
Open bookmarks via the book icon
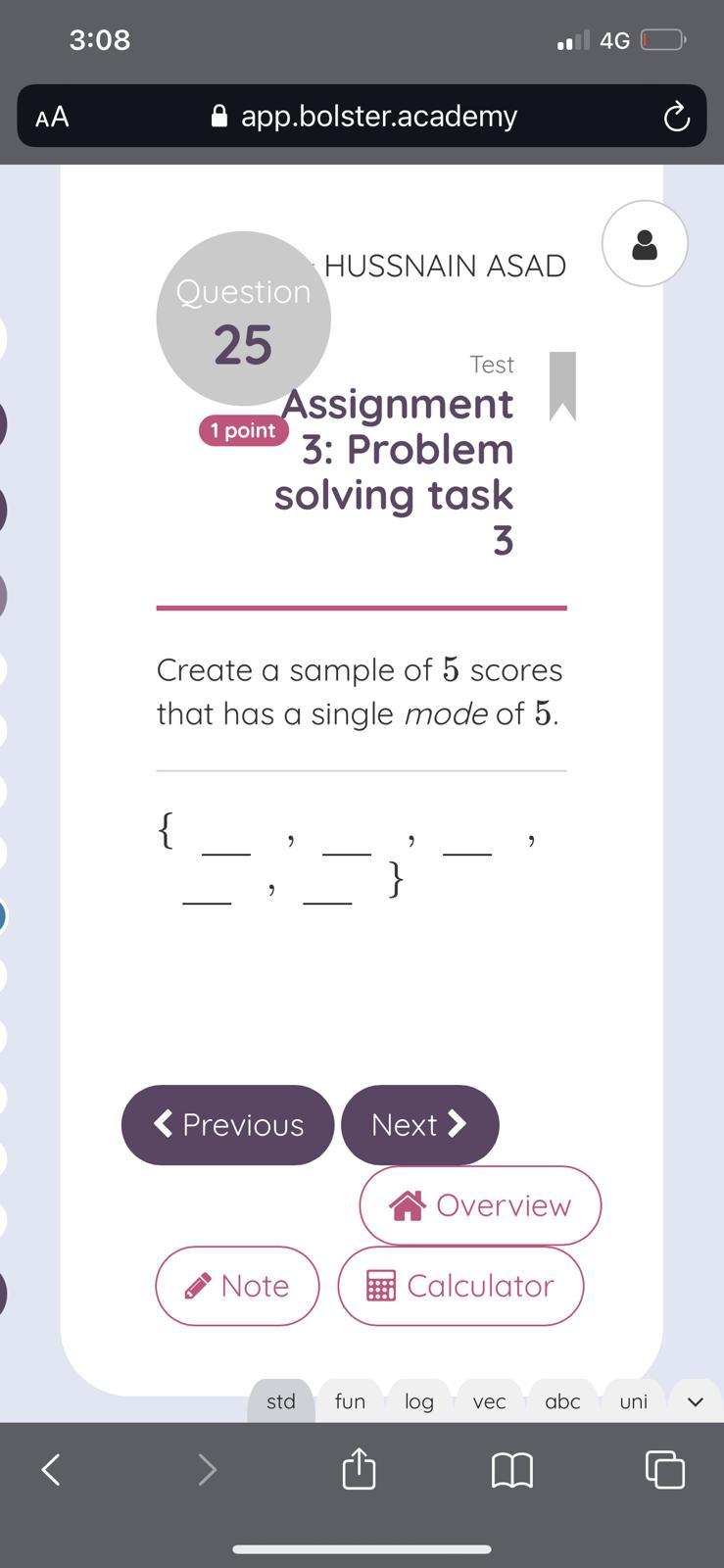coord(513,1469)
